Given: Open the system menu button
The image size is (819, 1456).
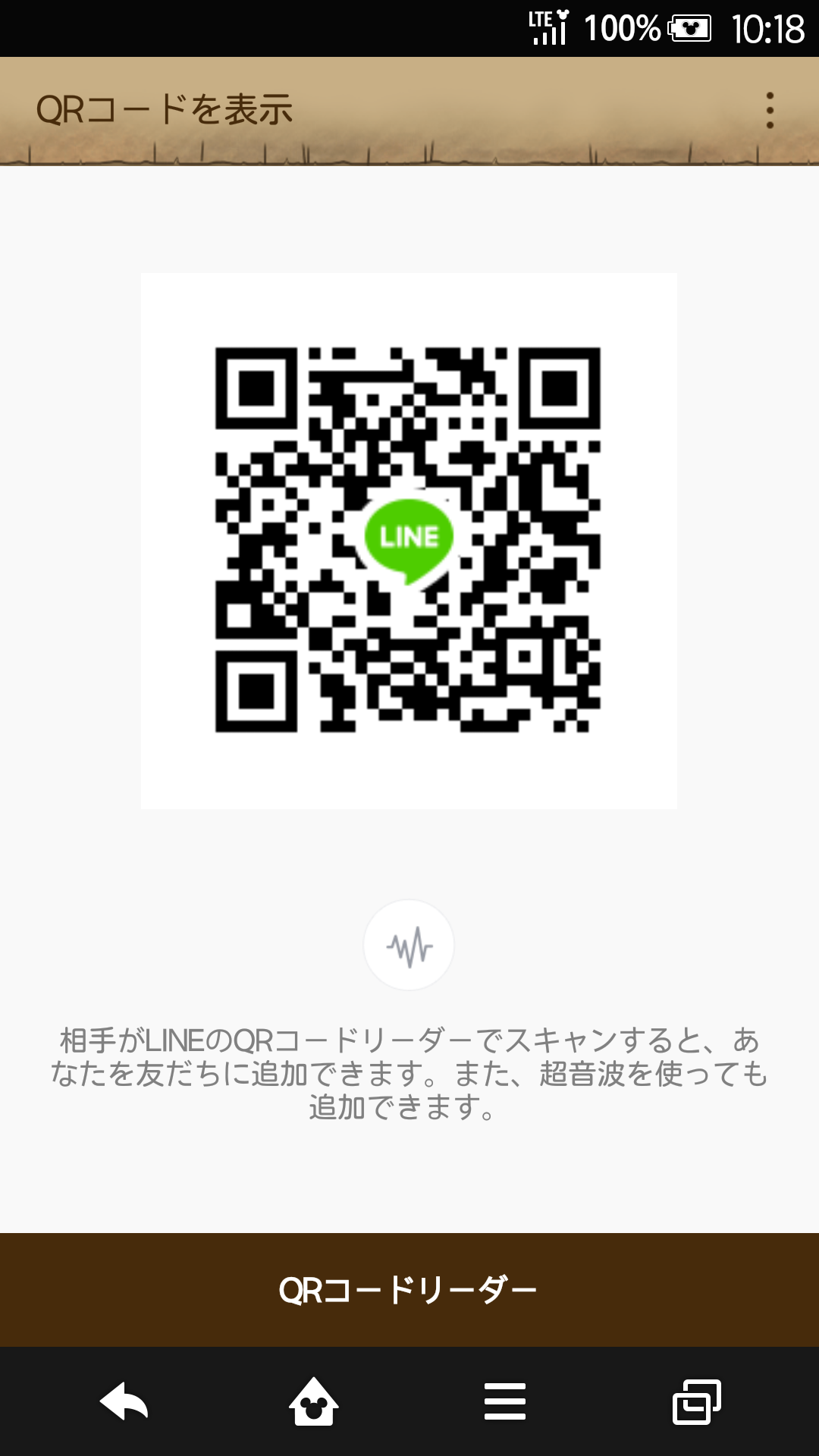Looking at the screenshot, I should point(505,1401).
